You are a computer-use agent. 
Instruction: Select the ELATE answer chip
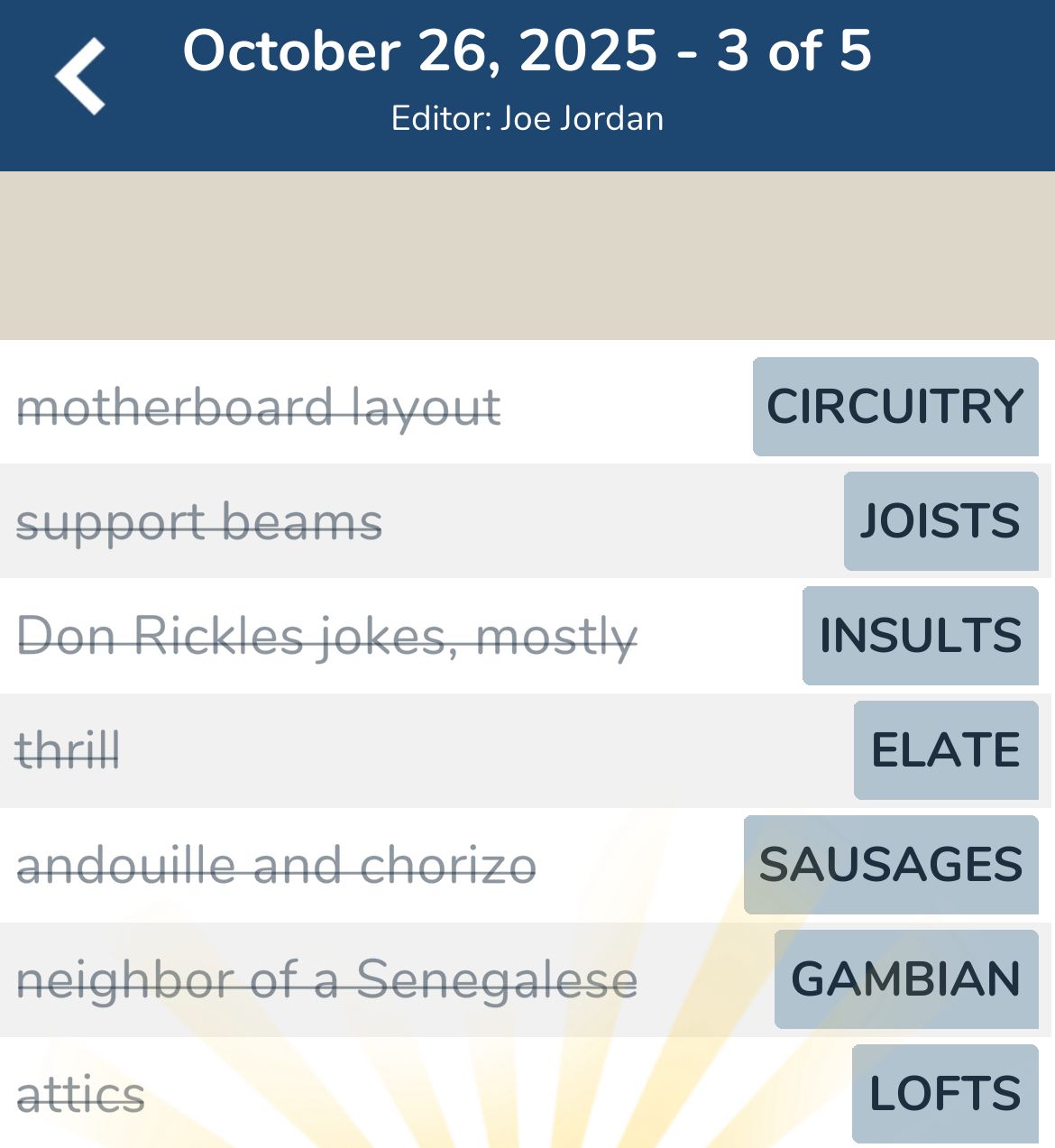pyautogui.click(x=946, y=750)
